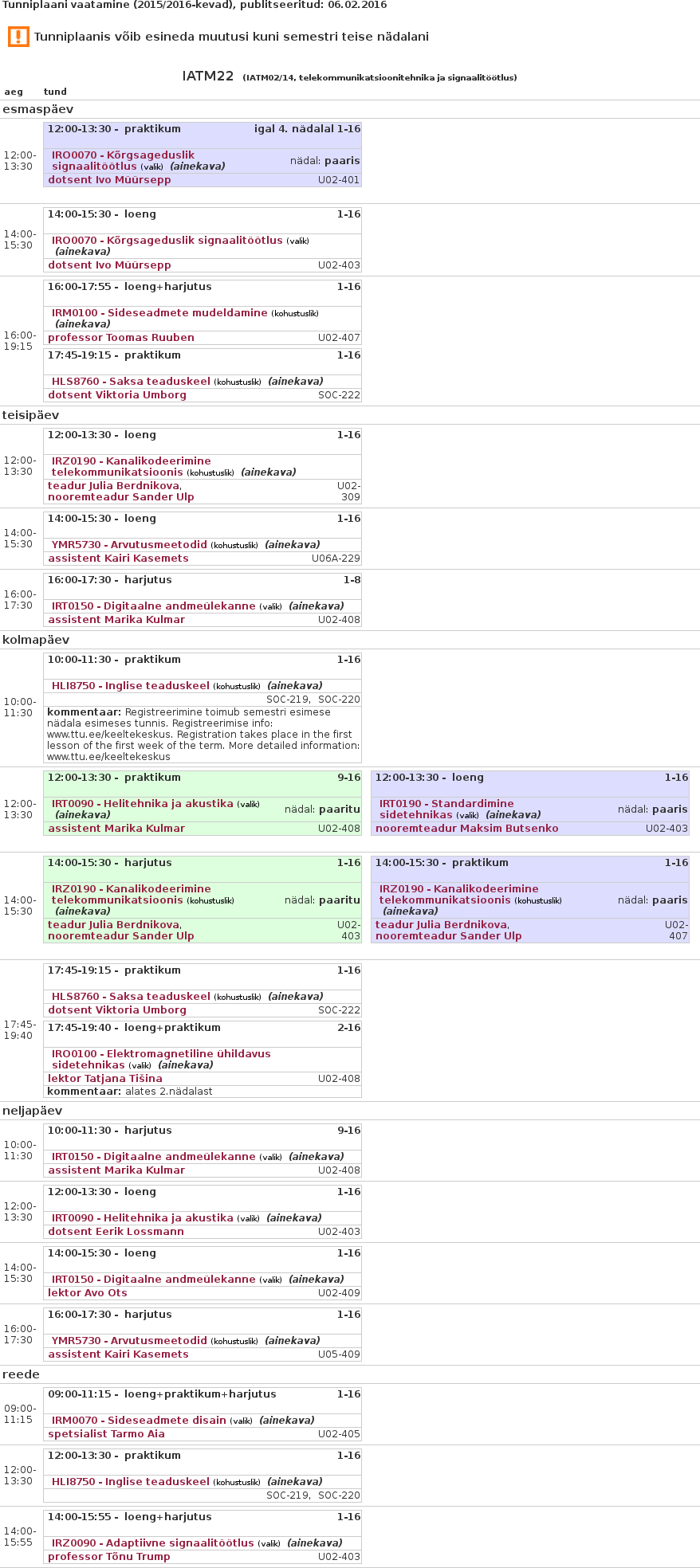Open ainekava for IRZ0090 Adaptiivne signaalitöötlus
Screen dimensions: 700x1568
tap(315, 1543)
